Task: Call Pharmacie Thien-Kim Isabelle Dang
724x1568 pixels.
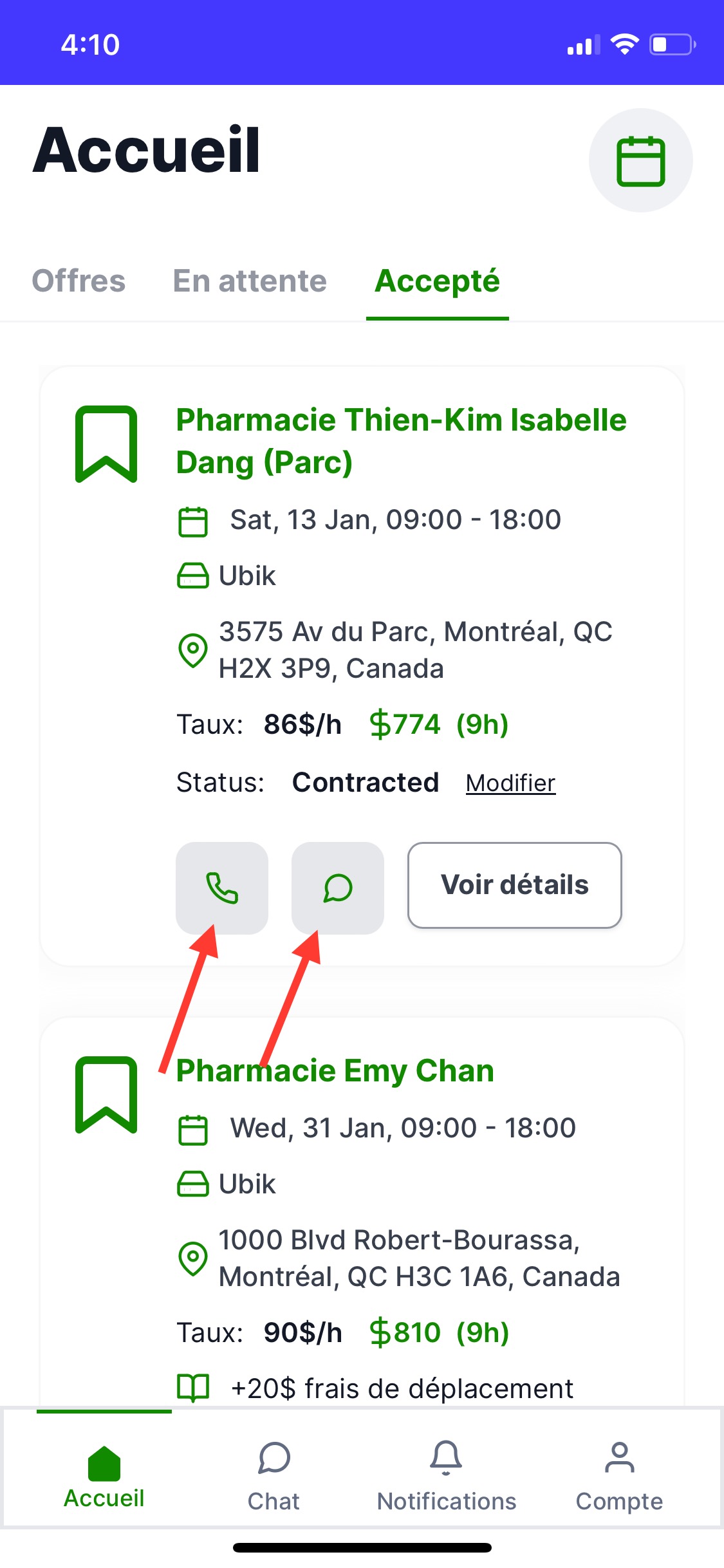Action: coord(222,888)
